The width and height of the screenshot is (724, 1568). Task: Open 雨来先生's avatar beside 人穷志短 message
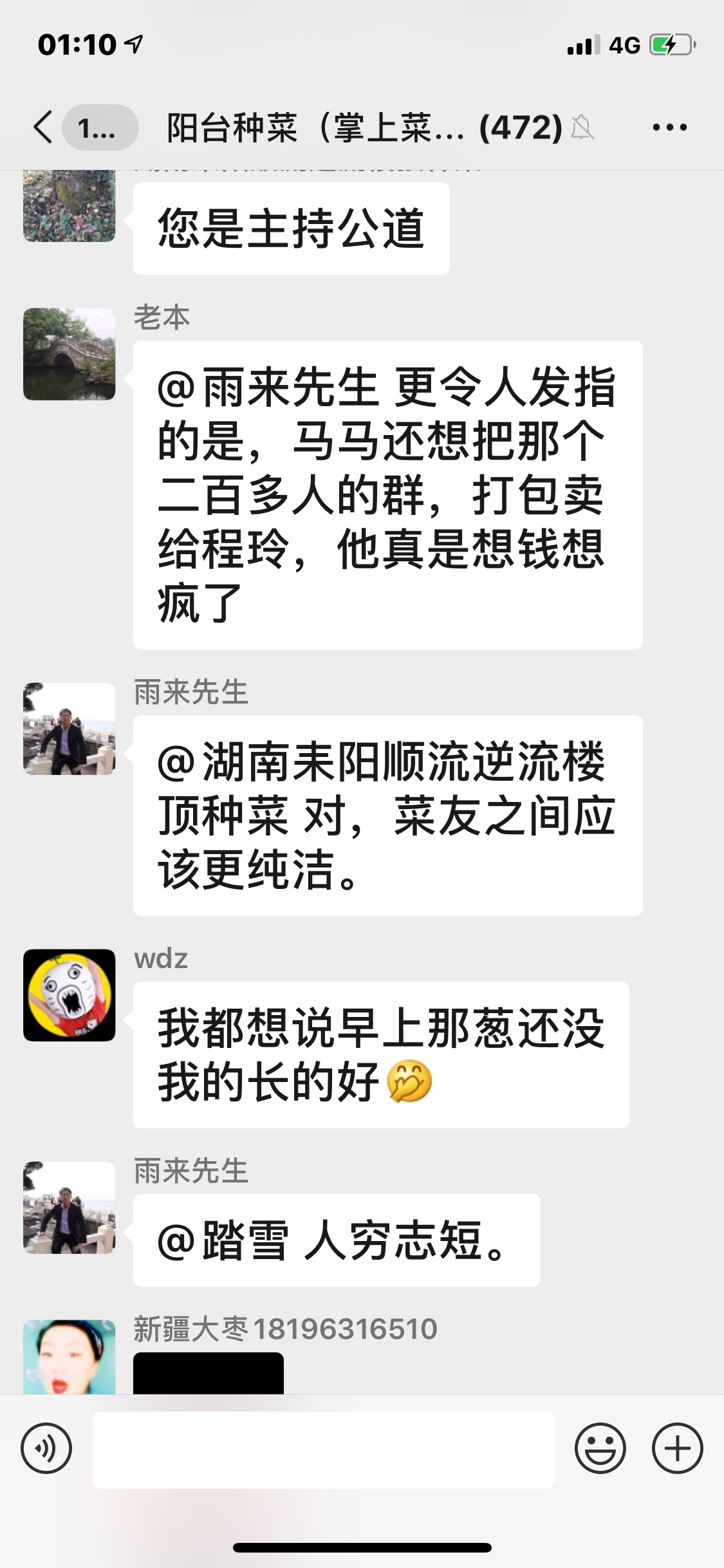(70, 1208)
